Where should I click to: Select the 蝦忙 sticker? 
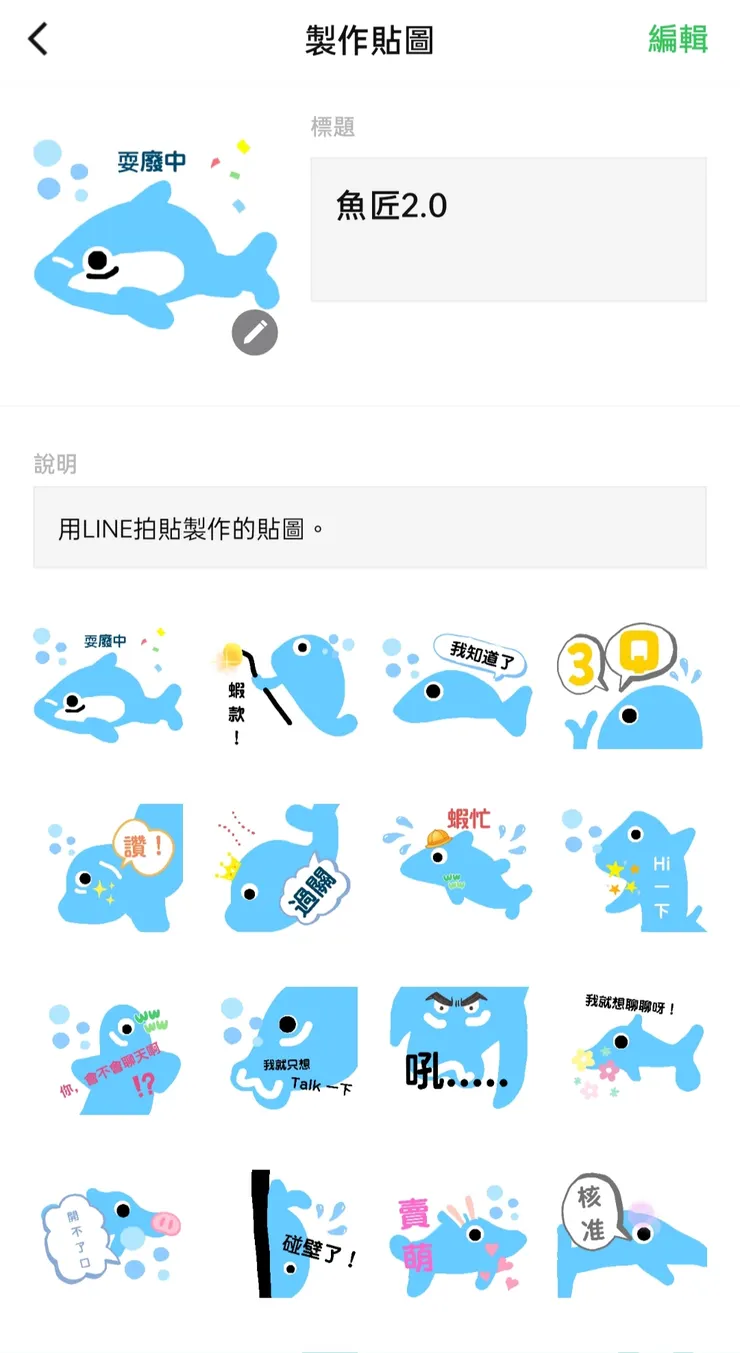pyautogui.click(x=457, y=868)
